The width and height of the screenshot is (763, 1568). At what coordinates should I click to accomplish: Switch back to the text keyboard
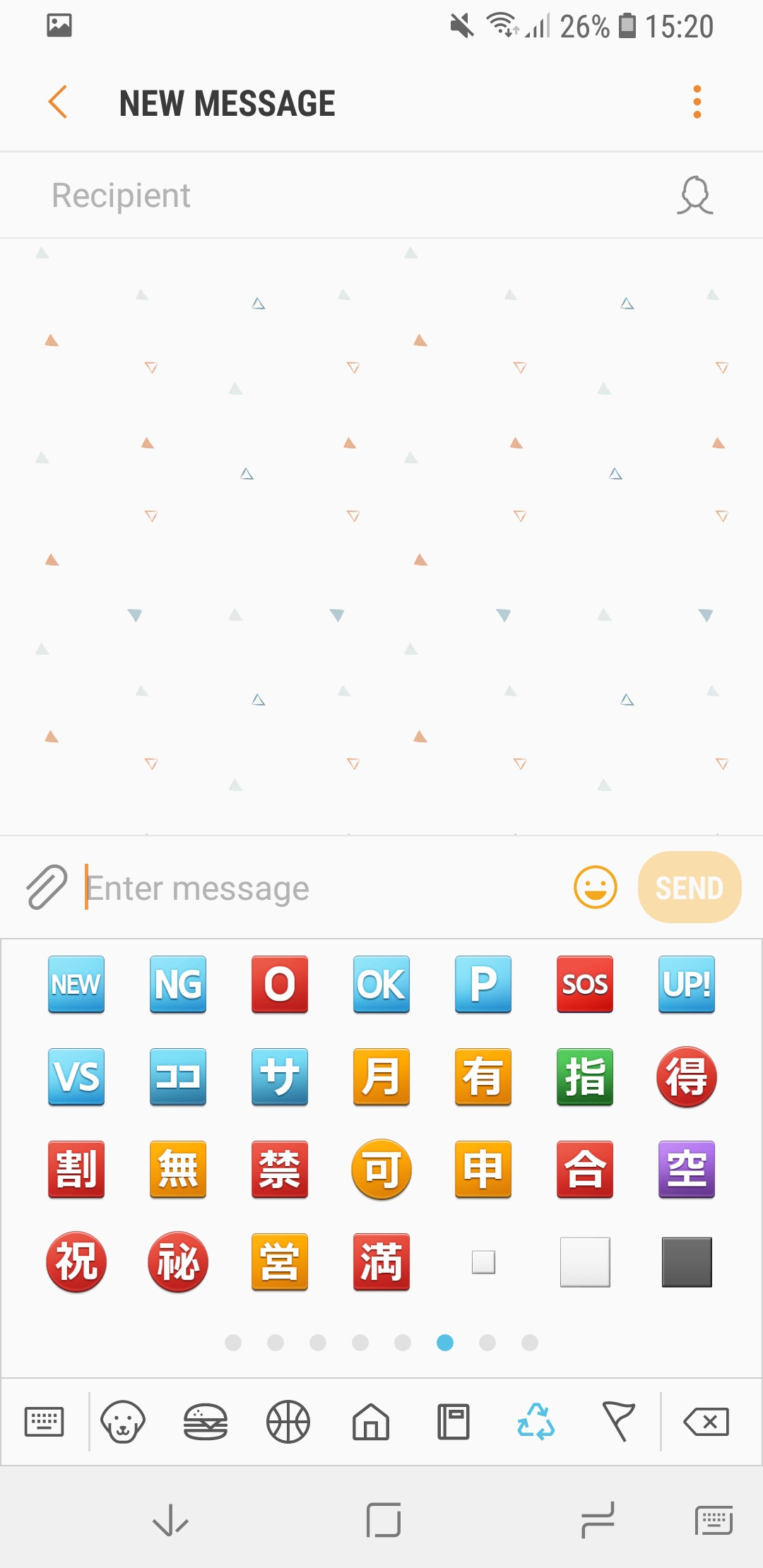(x=44, y=1421)
